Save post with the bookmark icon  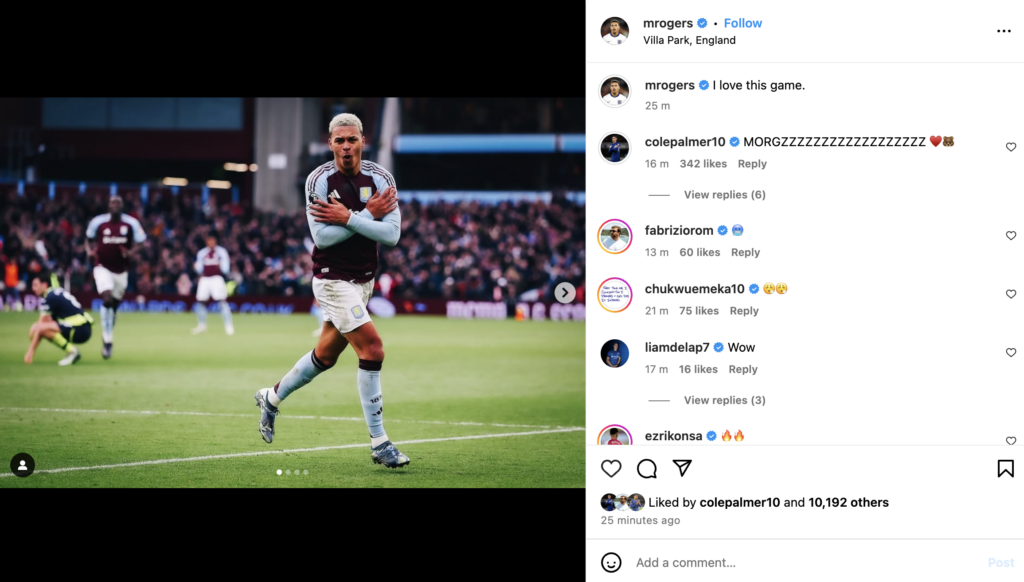click(x=1005, y=468)
